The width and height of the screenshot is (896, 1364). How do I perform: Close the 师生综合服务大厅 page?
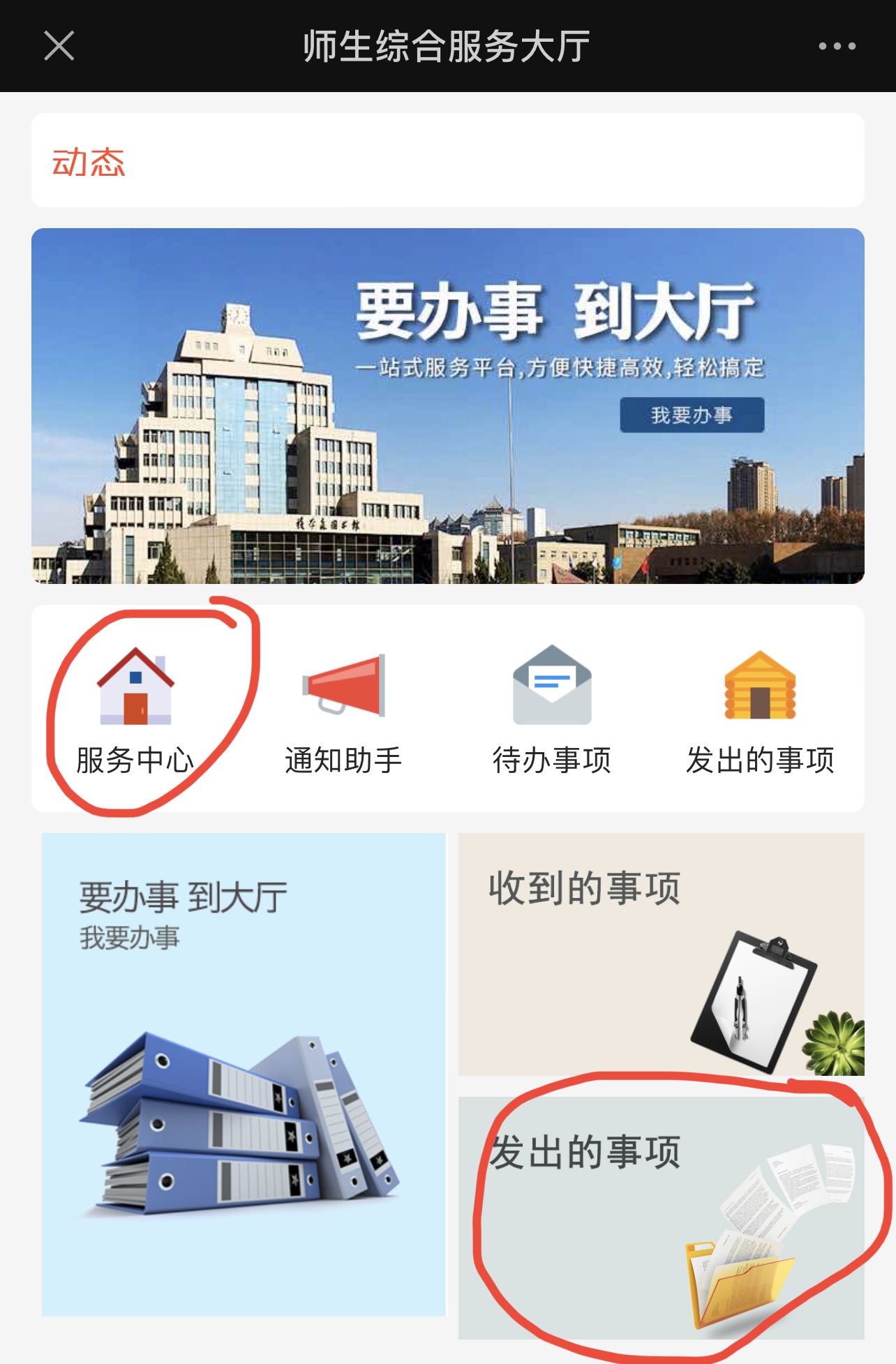pos(59,46)
